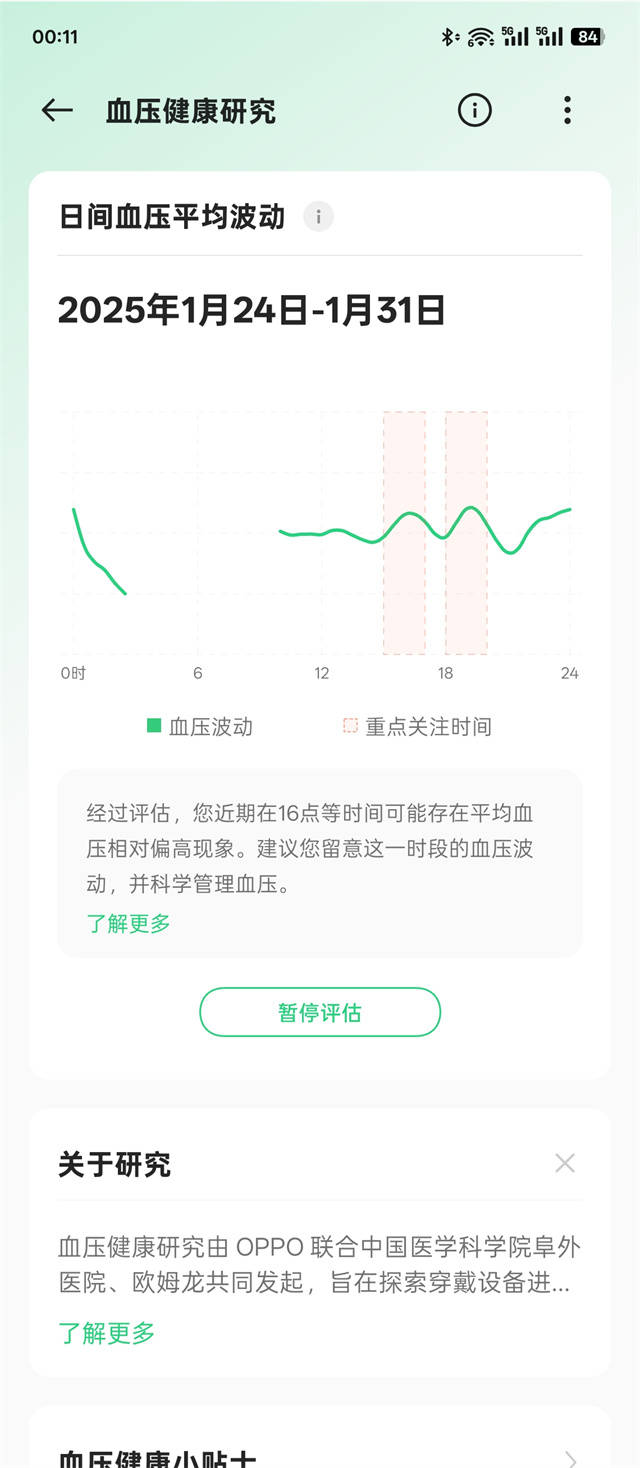Viewport: 640px width, 1468px height.
Task: Open 了解更多 in the 关于研究 card
Action: click(107, 1332)
